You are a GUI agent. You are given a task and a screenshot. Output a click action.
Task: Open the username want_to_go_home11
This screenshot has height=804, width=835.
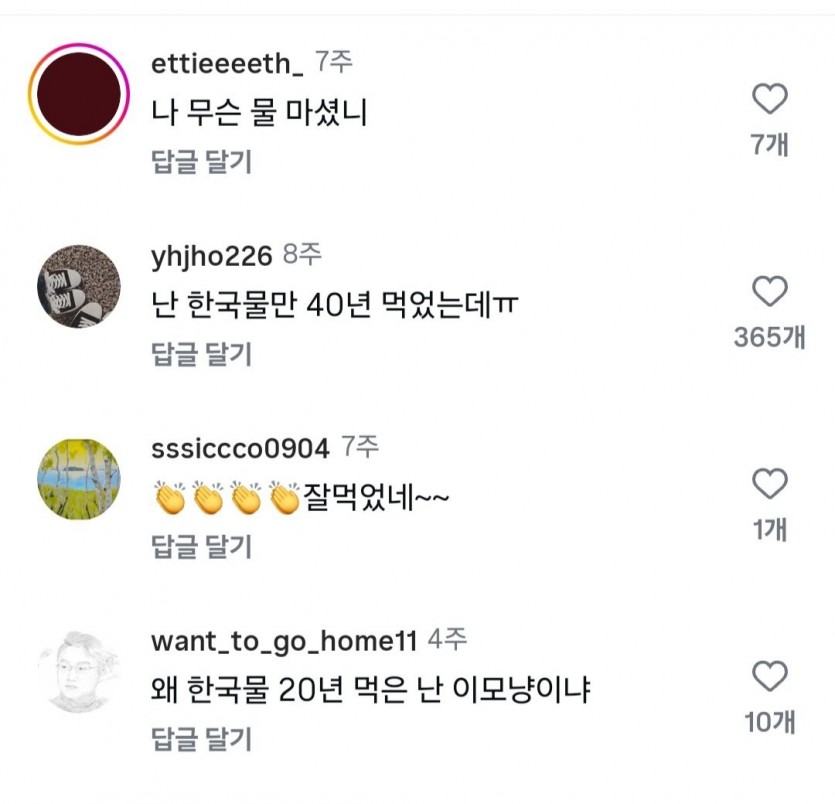pos(284,641)
